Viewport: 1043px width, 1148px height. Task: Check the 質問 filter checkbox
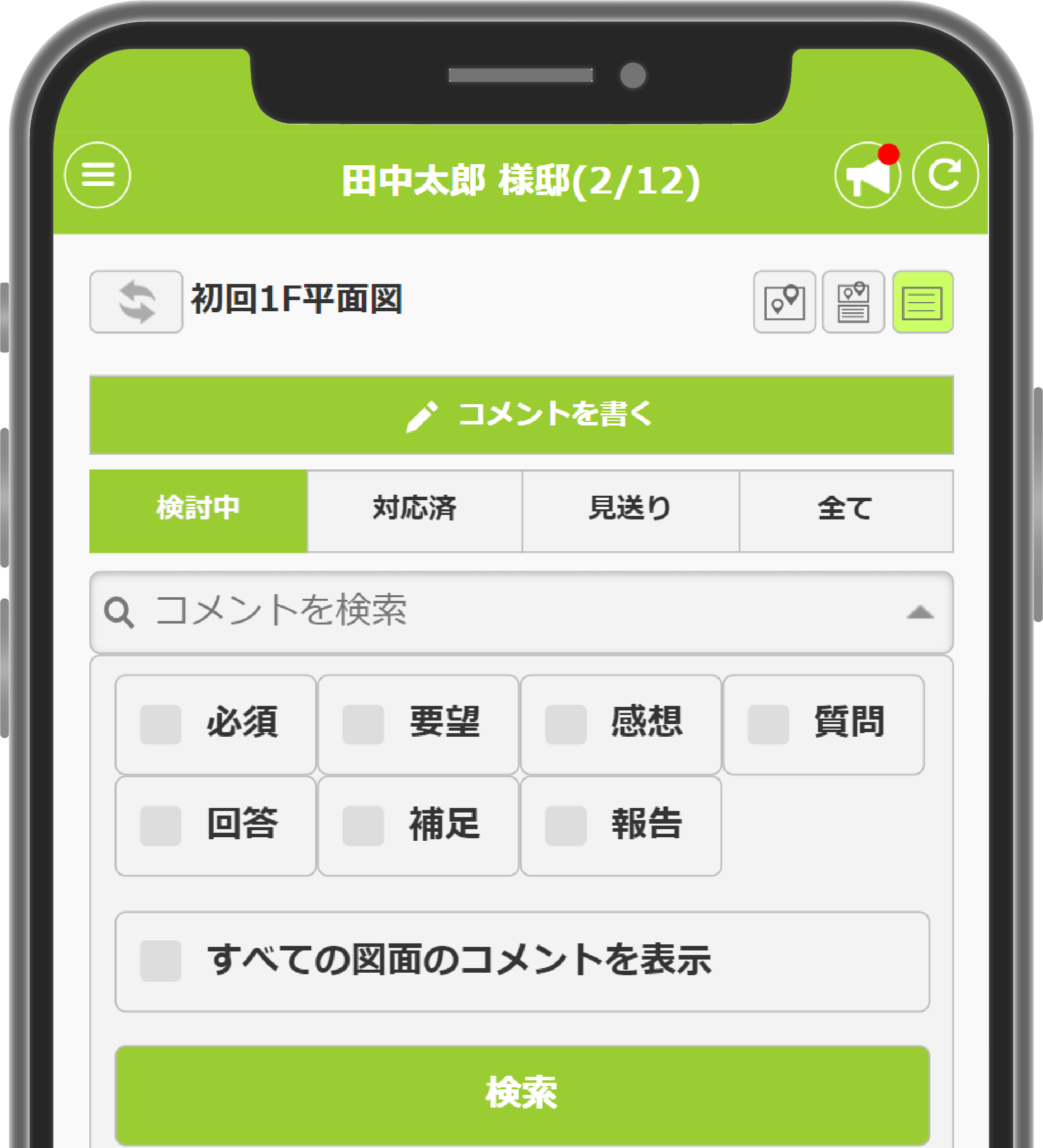(x=768, y=725)
